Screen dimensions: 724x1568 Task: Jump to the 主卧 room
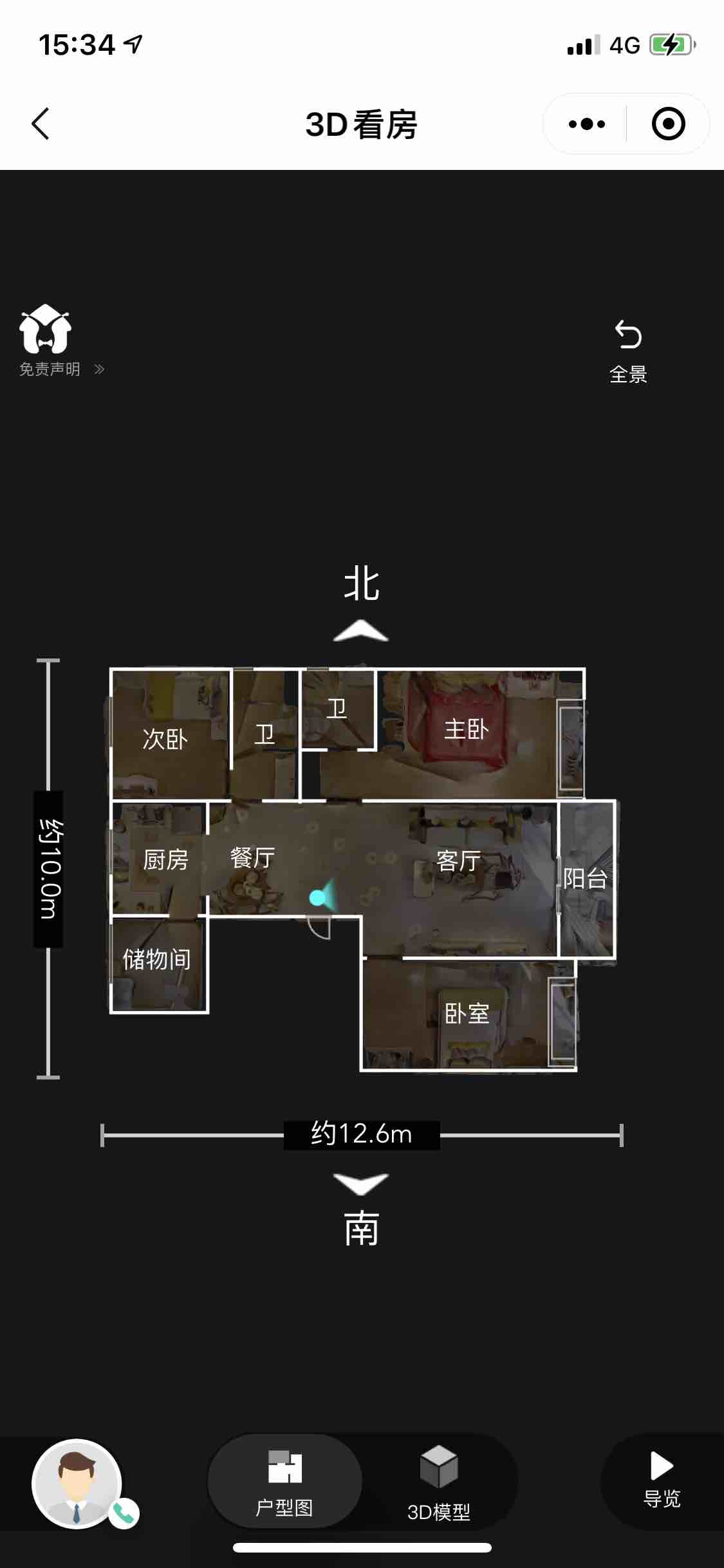466,729
